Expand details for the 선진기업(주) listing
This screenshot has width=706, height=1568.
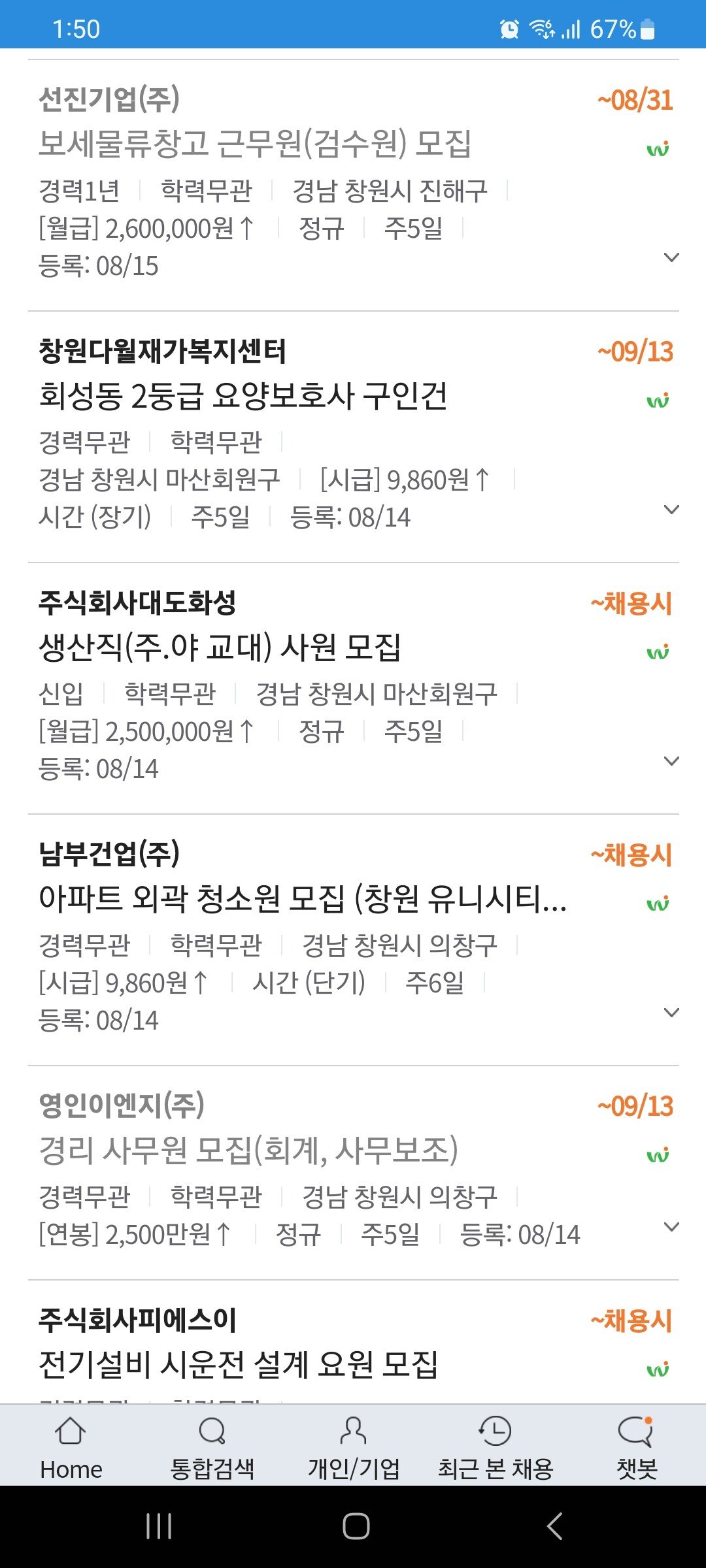point(671,257)
